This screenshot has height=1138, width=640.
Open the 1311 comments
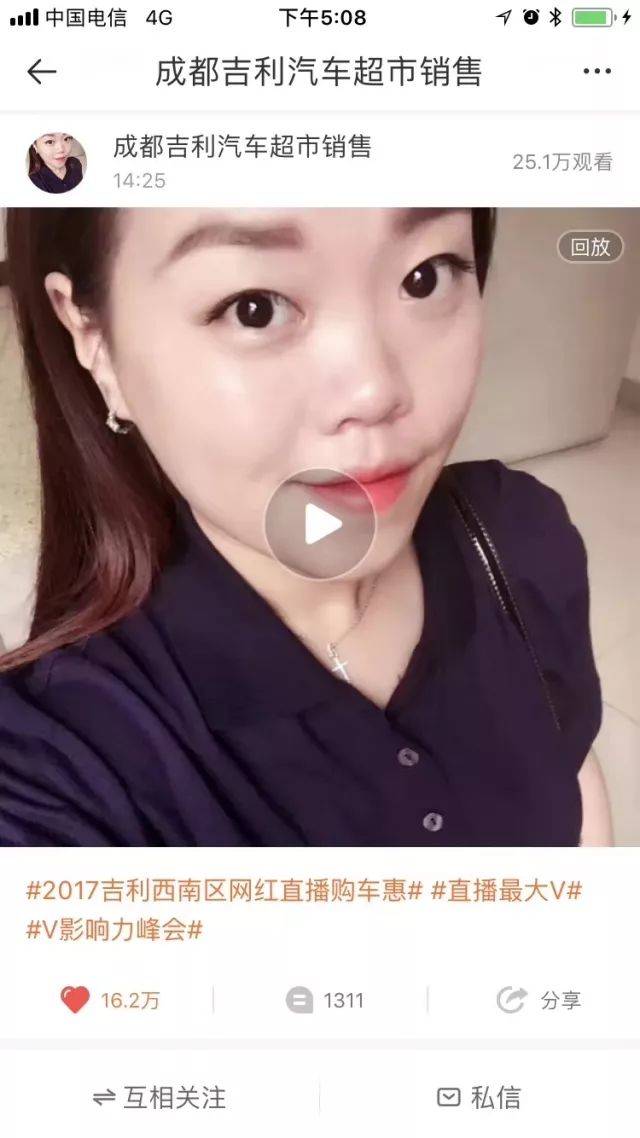(324, 1000)
